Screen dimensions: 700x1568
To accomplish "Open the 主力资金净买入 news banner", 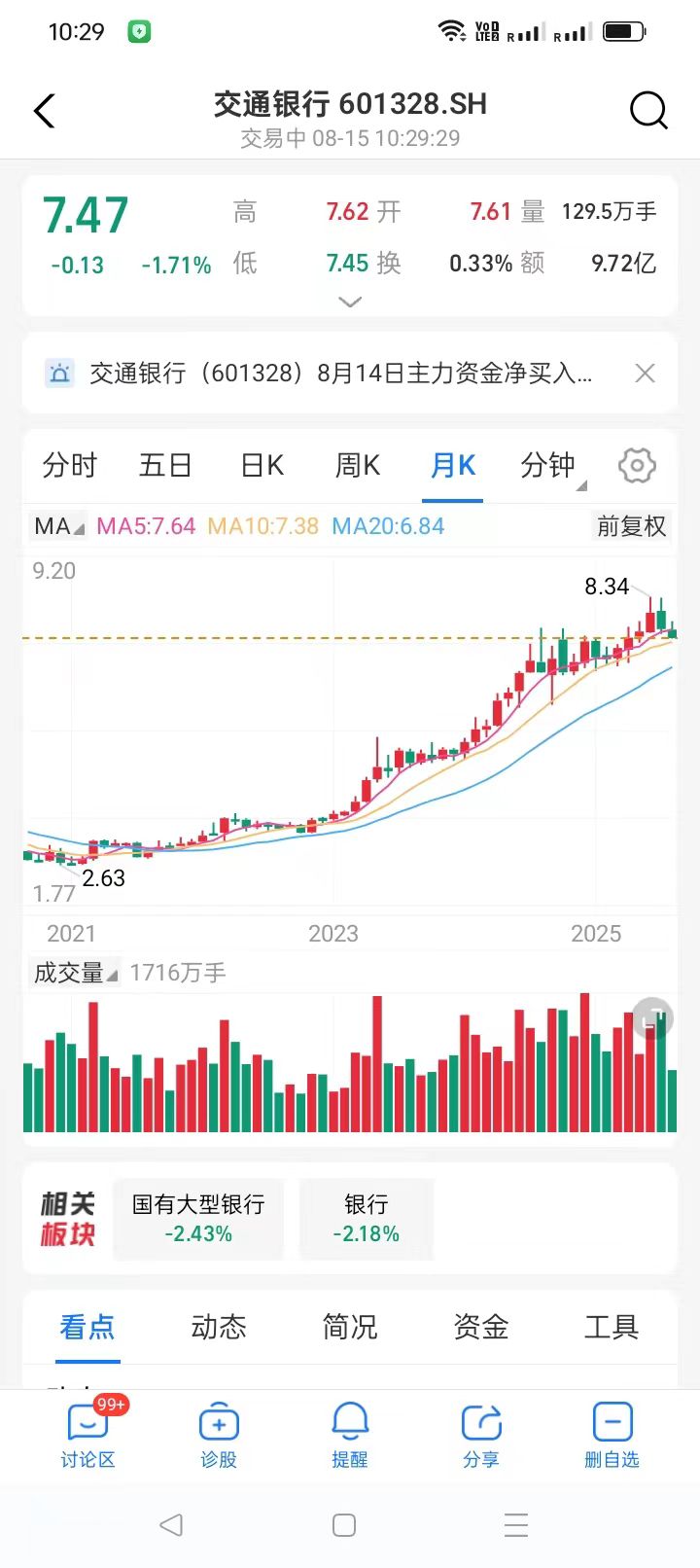I will [x=340, y=374].
